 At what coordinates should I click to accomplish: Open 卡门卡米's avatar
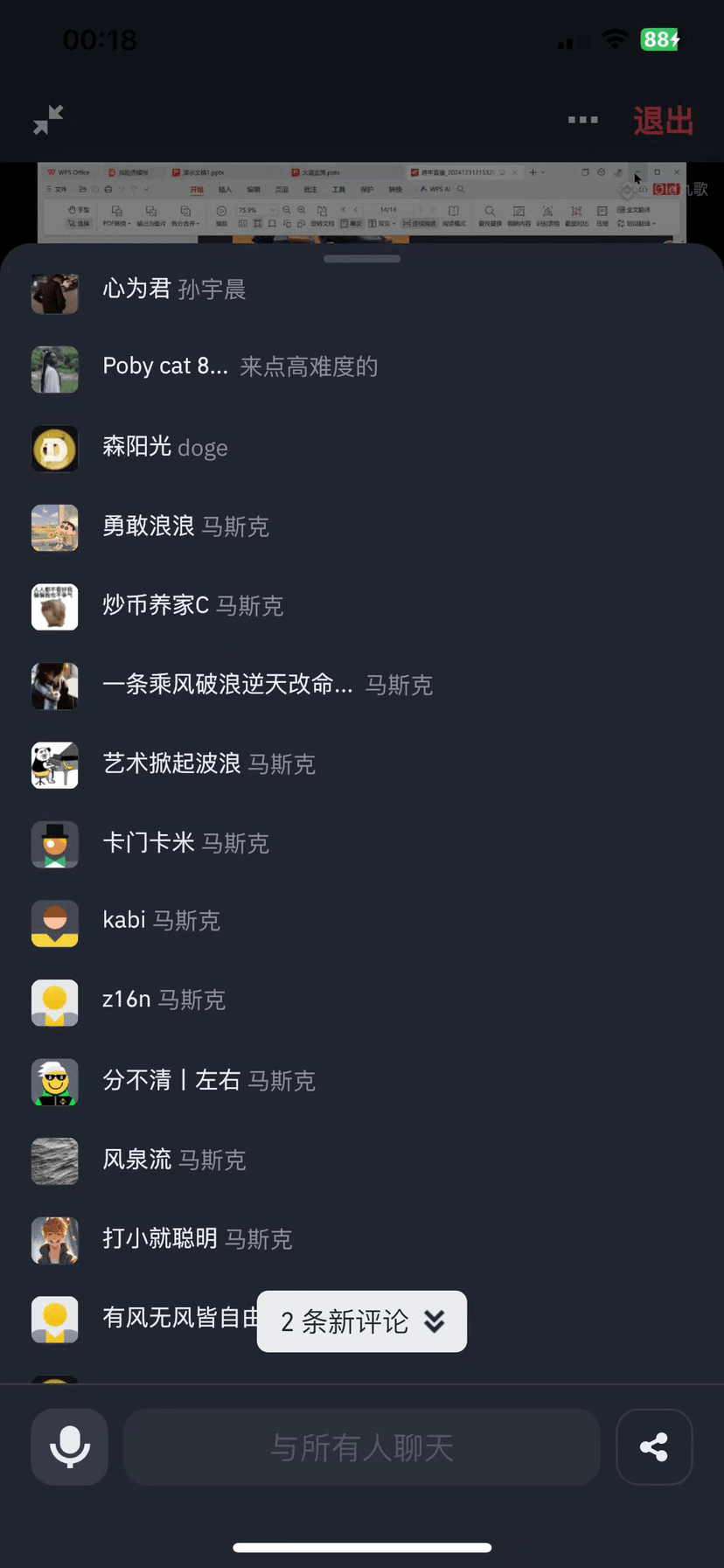[55, 845]
